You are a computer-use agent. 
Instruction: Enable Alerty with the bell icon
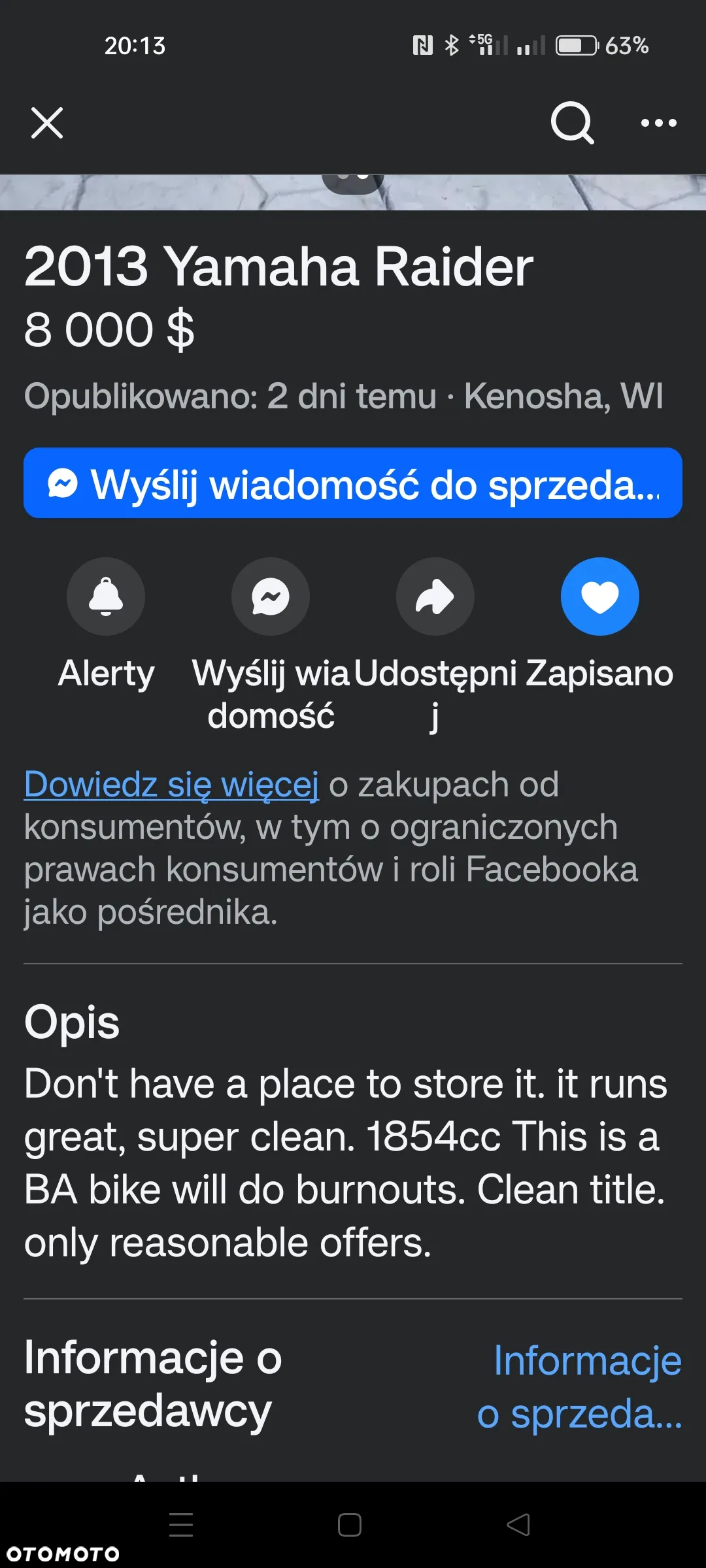tap(106, 596)
